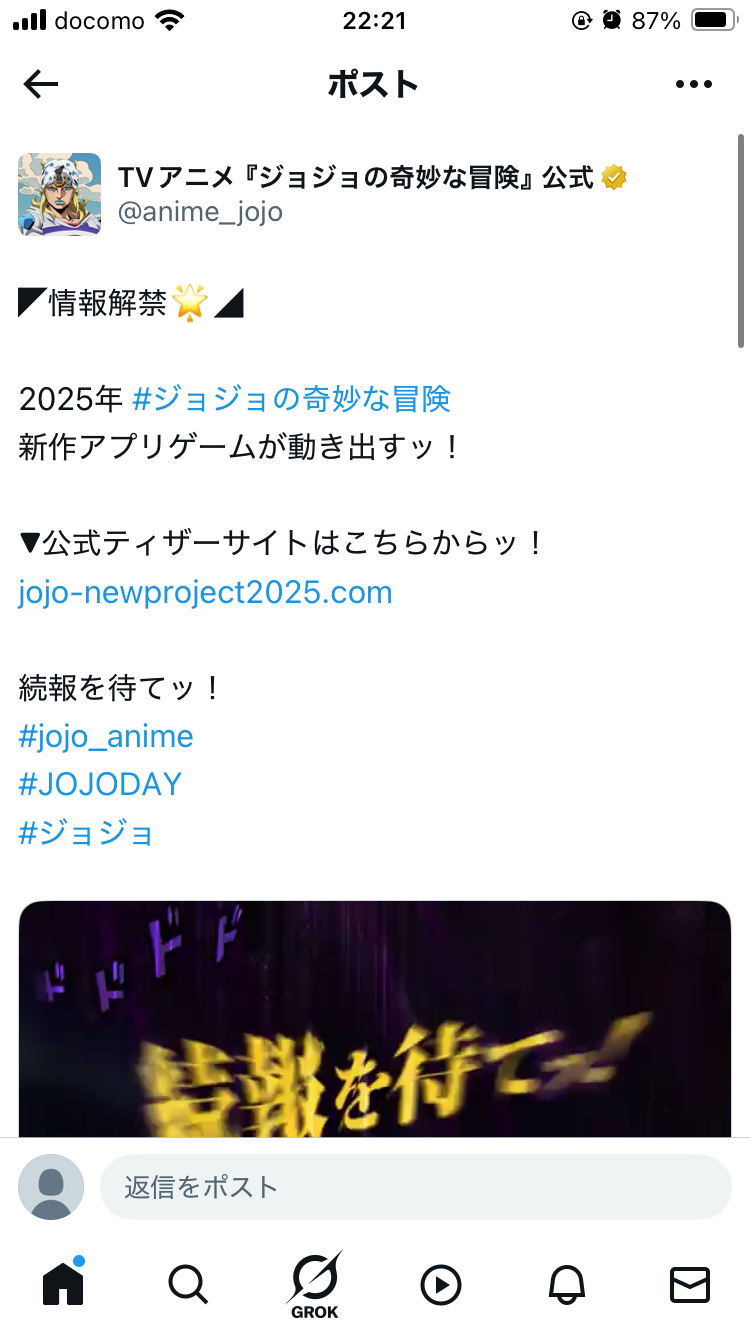Go back with the top-left arrow
Image resolution: width=750 pixels, height=1334 pixels.
(41, 85)
